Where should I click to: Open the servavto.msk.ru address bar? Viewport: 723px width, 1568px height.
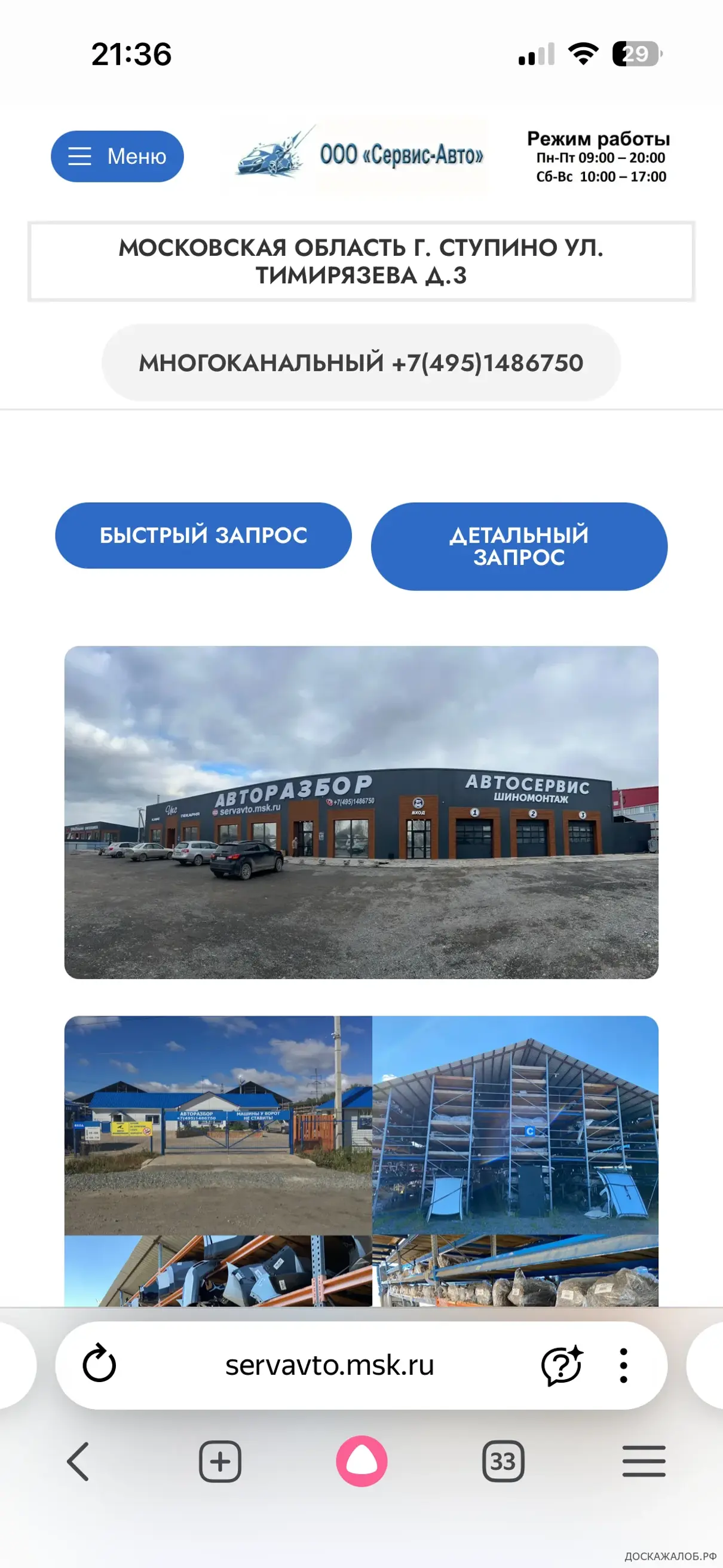click(x=329, y=1365)
